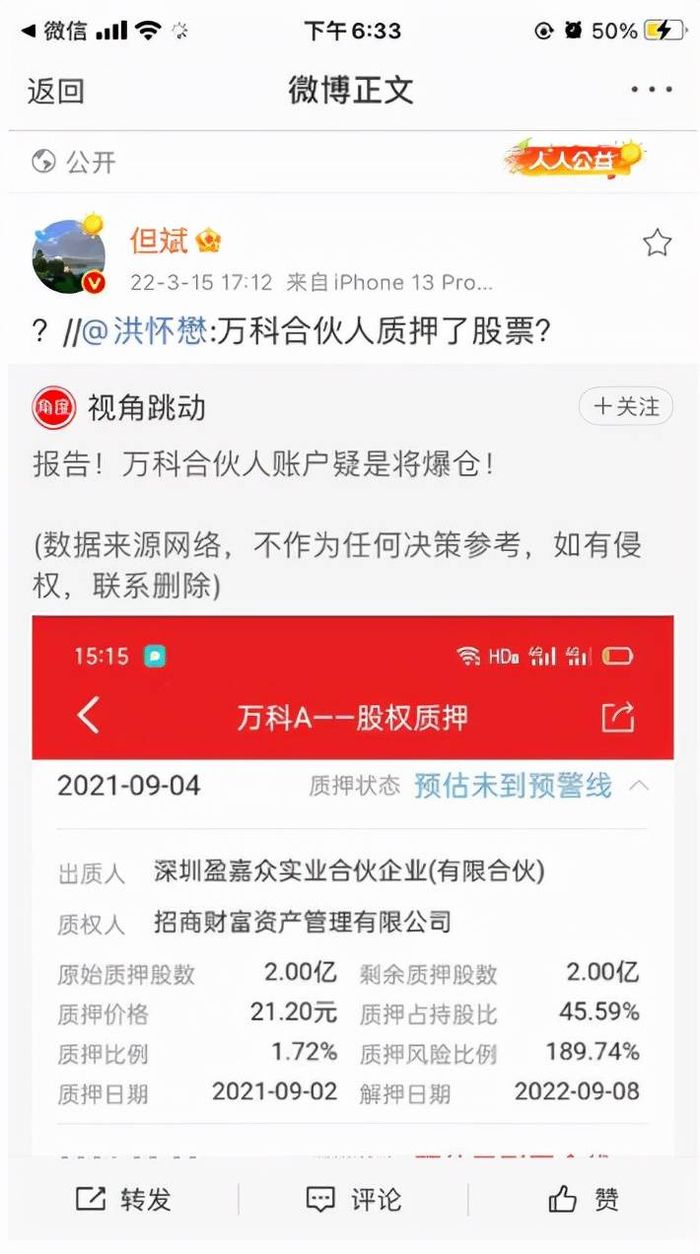Repost this weibo via 转发
Screen dimensions: 700x1254
[123, 1199]
